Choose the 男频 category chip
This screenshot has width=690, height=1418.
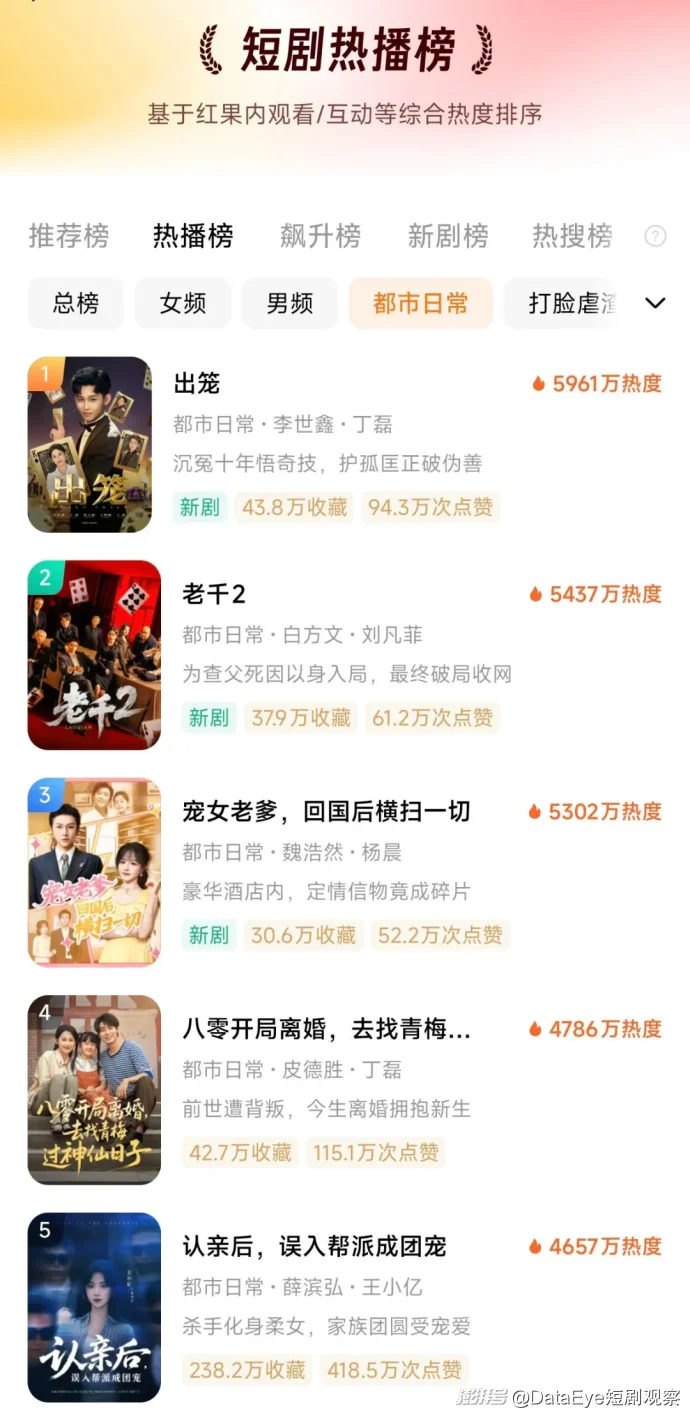click(290, 303)
